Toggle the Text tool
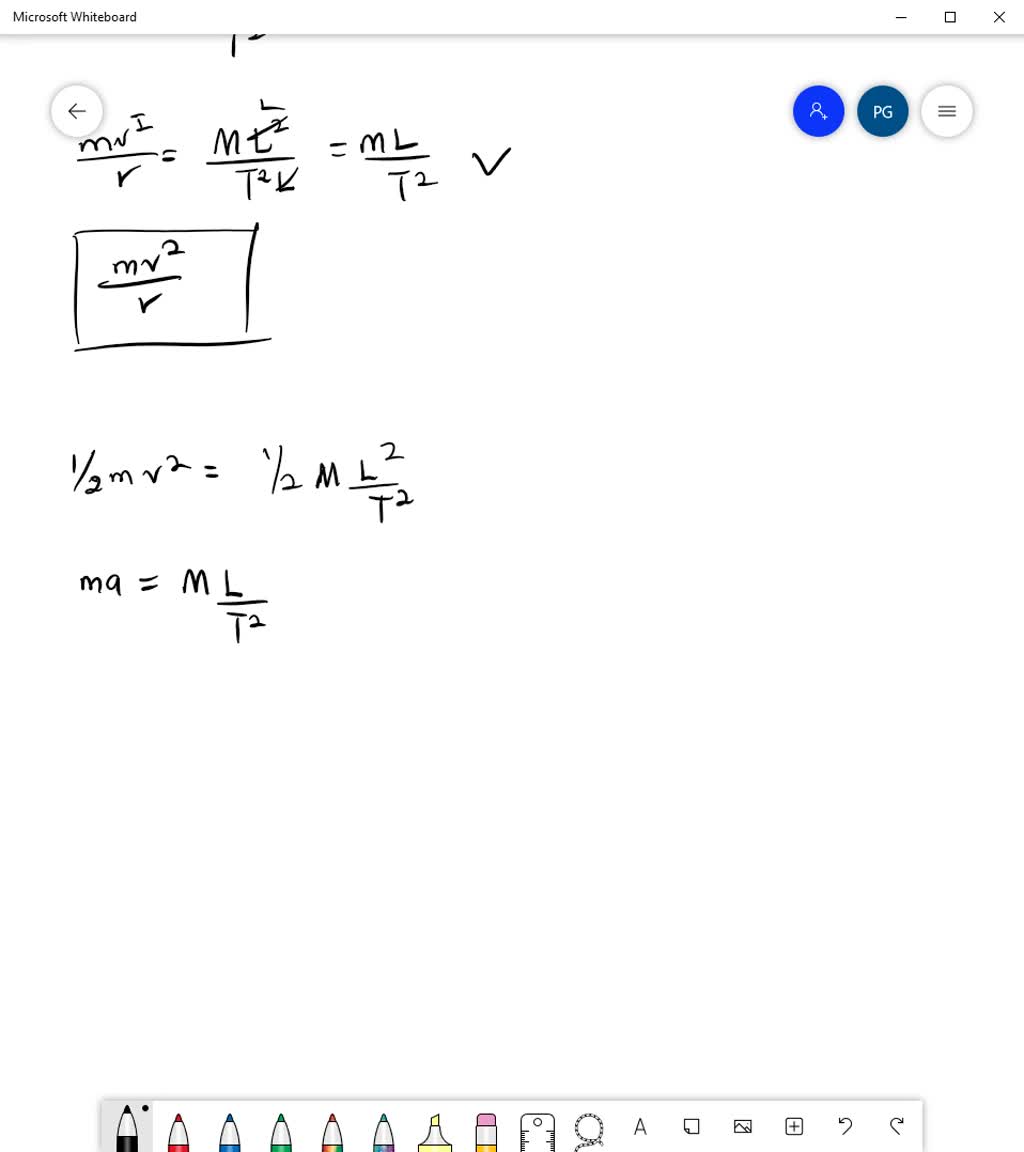Image resolution: width=1024 pixels, height=1152 pixels. tap(640, 1126)
